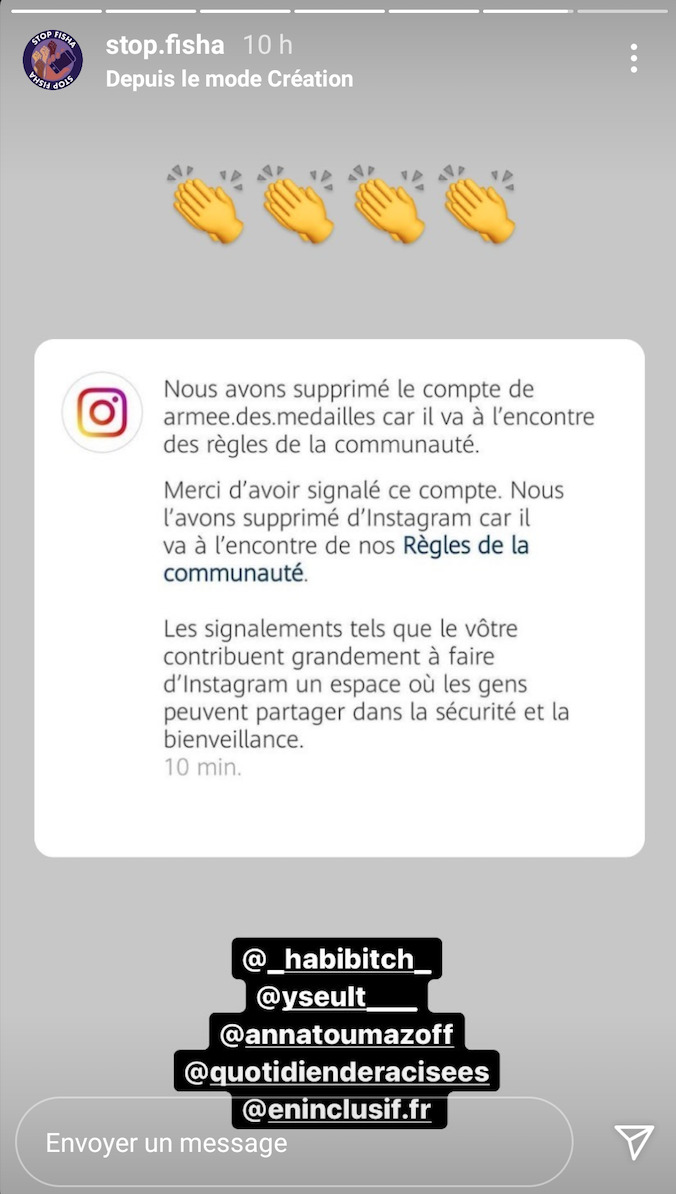
Task: View the @quotidienderacisees mention
Action: click(336, 1072)
